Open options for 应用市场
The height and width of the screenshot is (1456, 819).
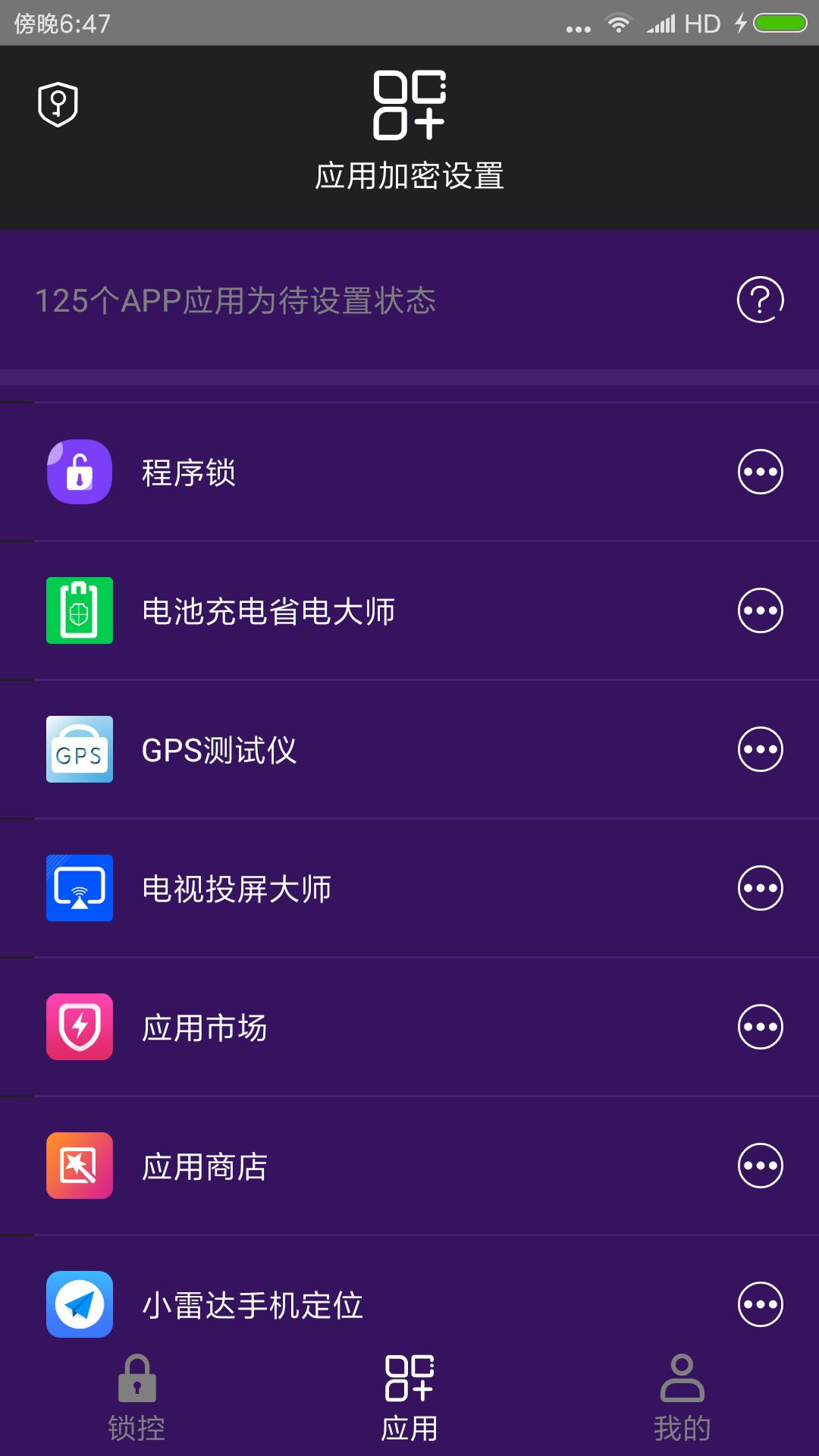[x=760, y=1027]
